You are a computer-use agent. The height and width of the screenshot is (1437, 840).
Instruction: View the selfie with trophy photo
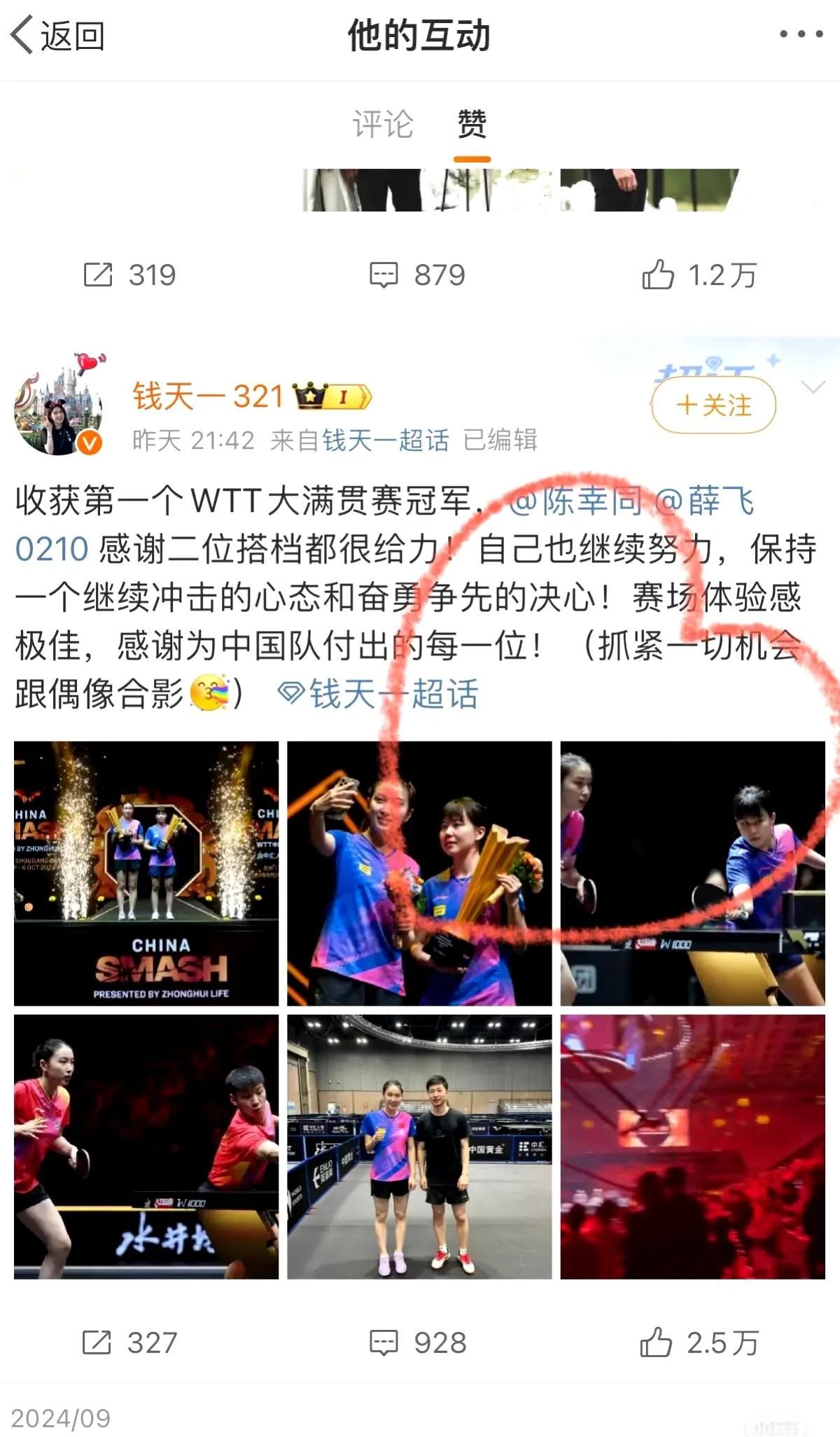pos(419,873)
